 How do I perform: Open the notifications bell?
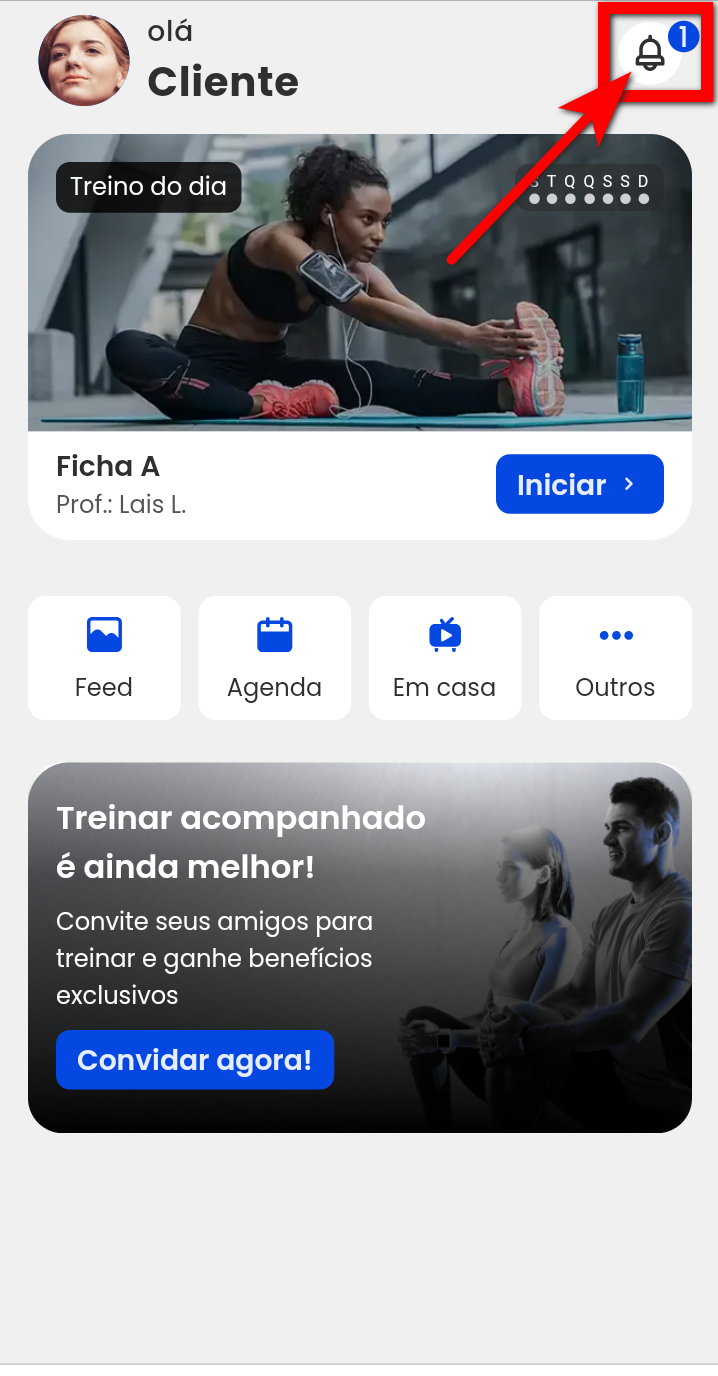651,53
